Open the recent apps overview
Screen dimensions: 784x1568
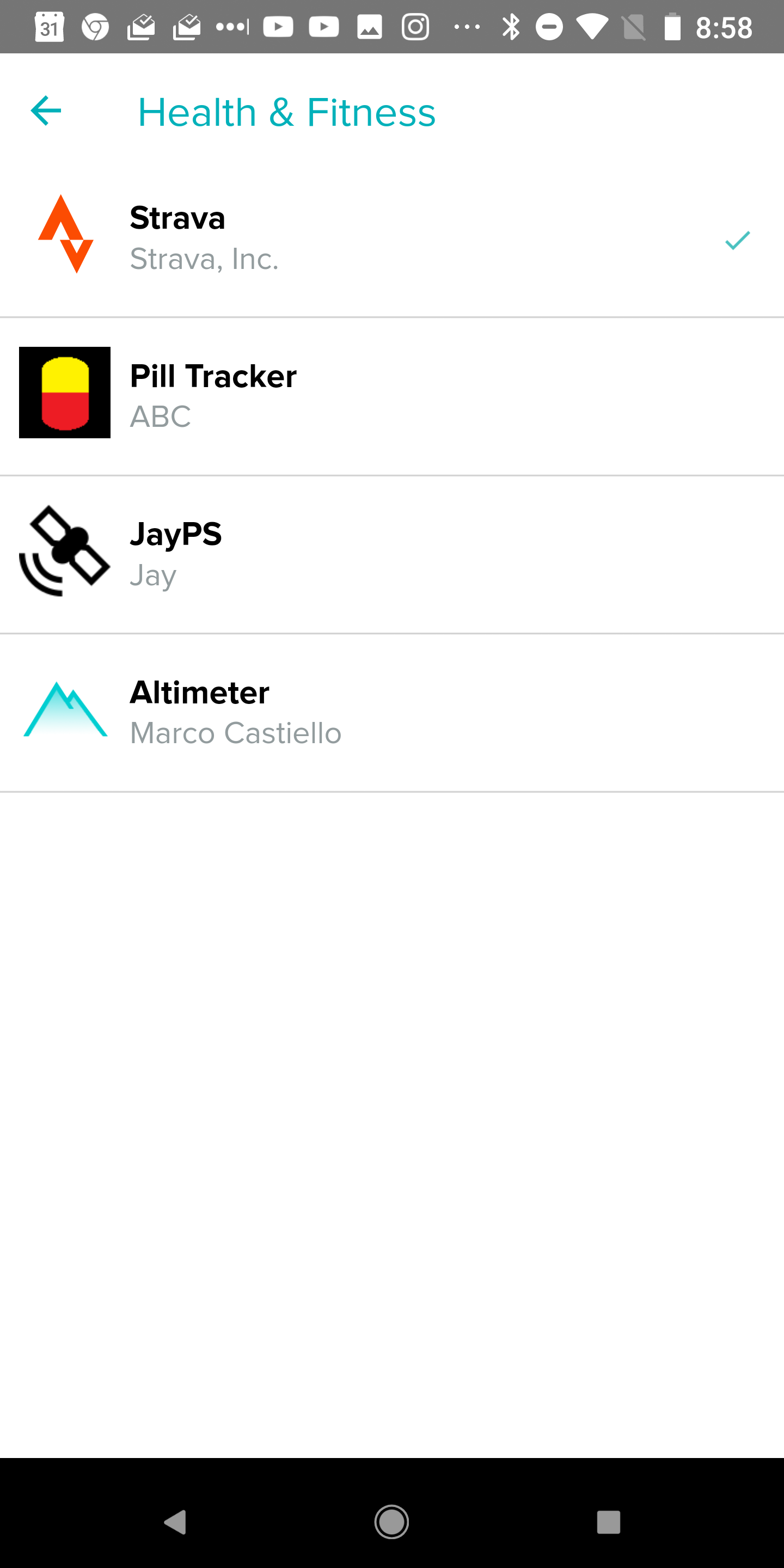click(609, 1522)
